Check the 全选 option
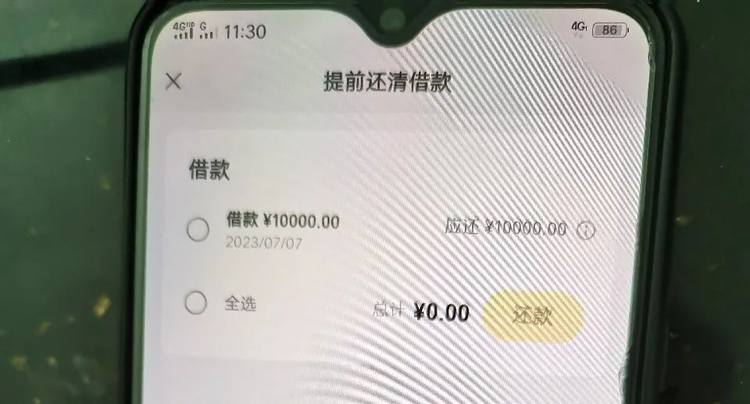The width and height of the screenshot is (750, 404). (197, 303)
